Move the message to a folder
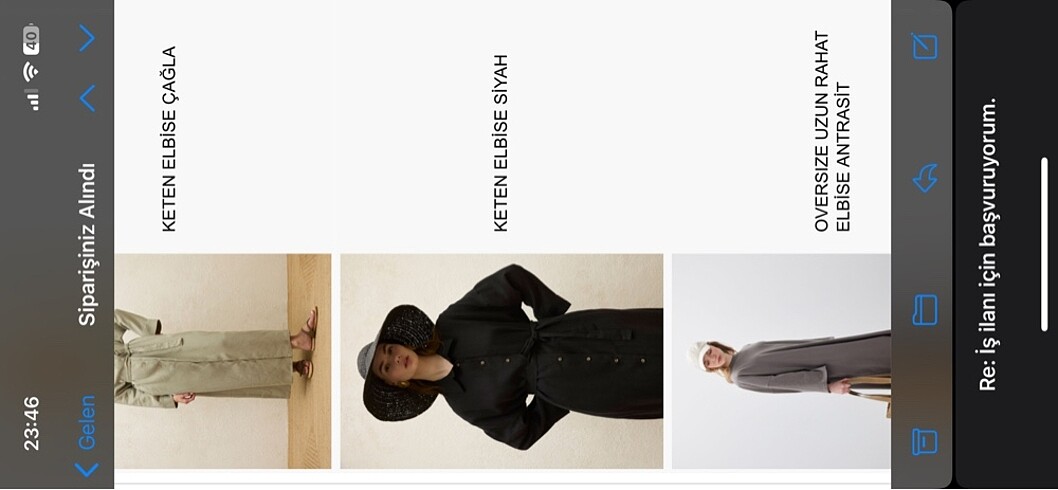 tap(925, 310)
